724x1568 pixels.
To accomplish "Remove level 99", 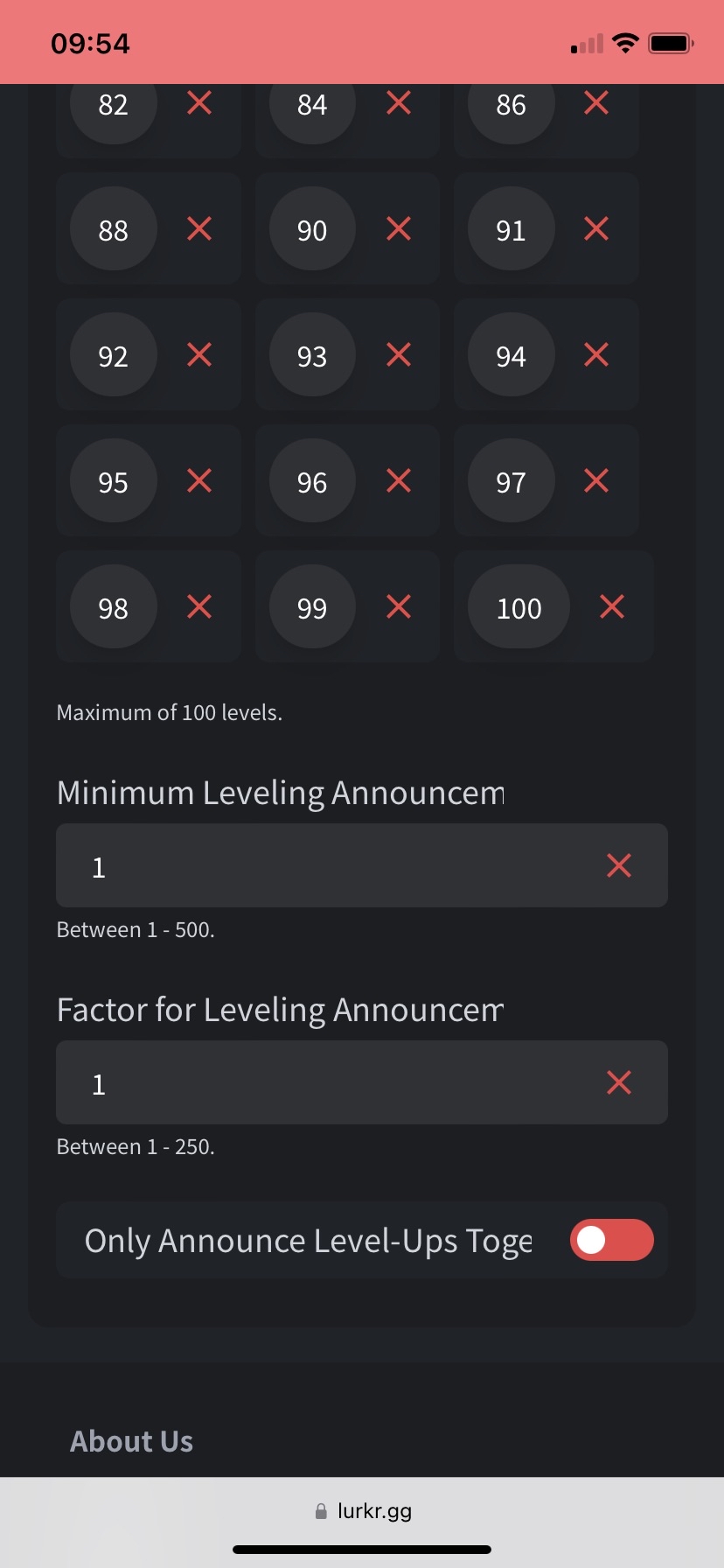I will (x=399, y=606).
